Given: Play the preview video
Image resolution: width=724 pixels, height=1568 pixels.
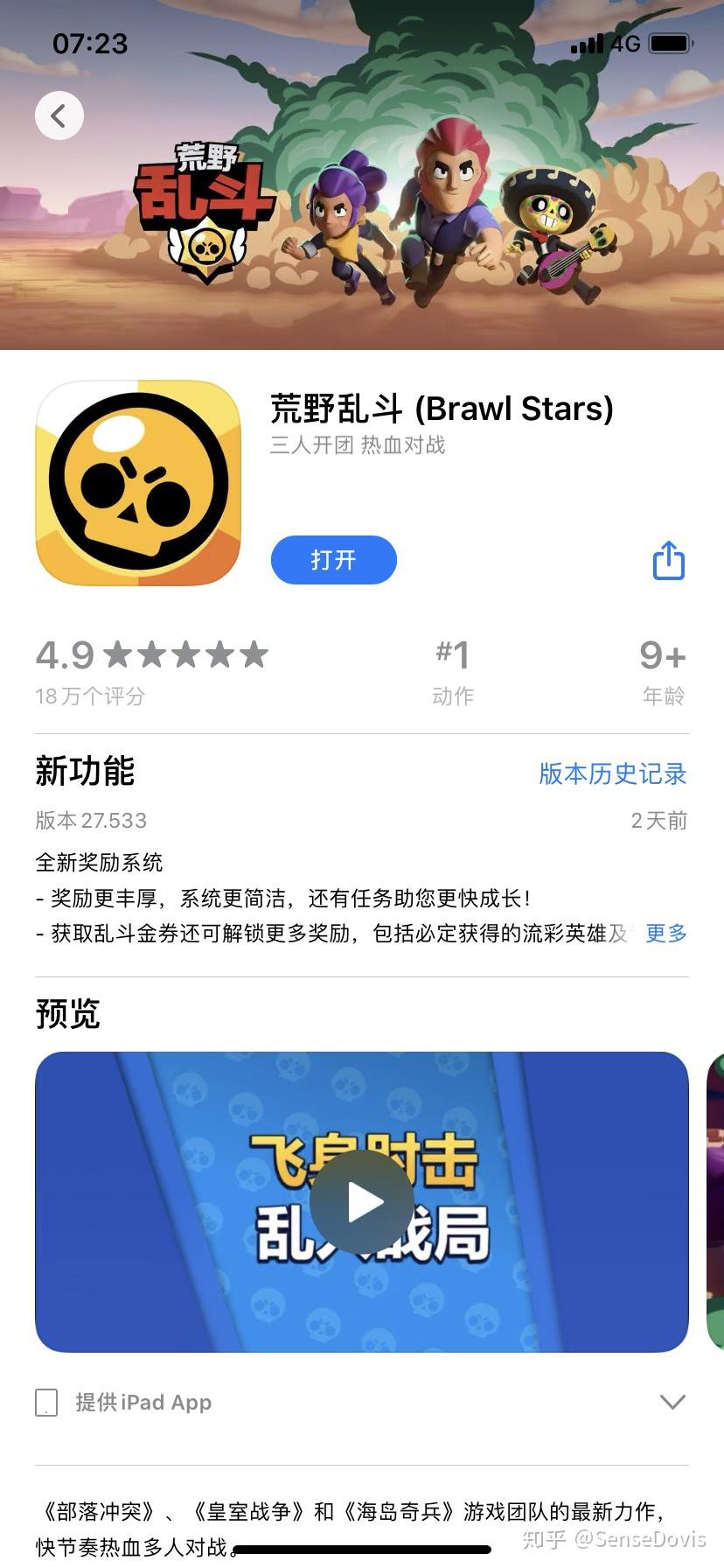Looking at the screenshot, I should (x=362, y=1202).
